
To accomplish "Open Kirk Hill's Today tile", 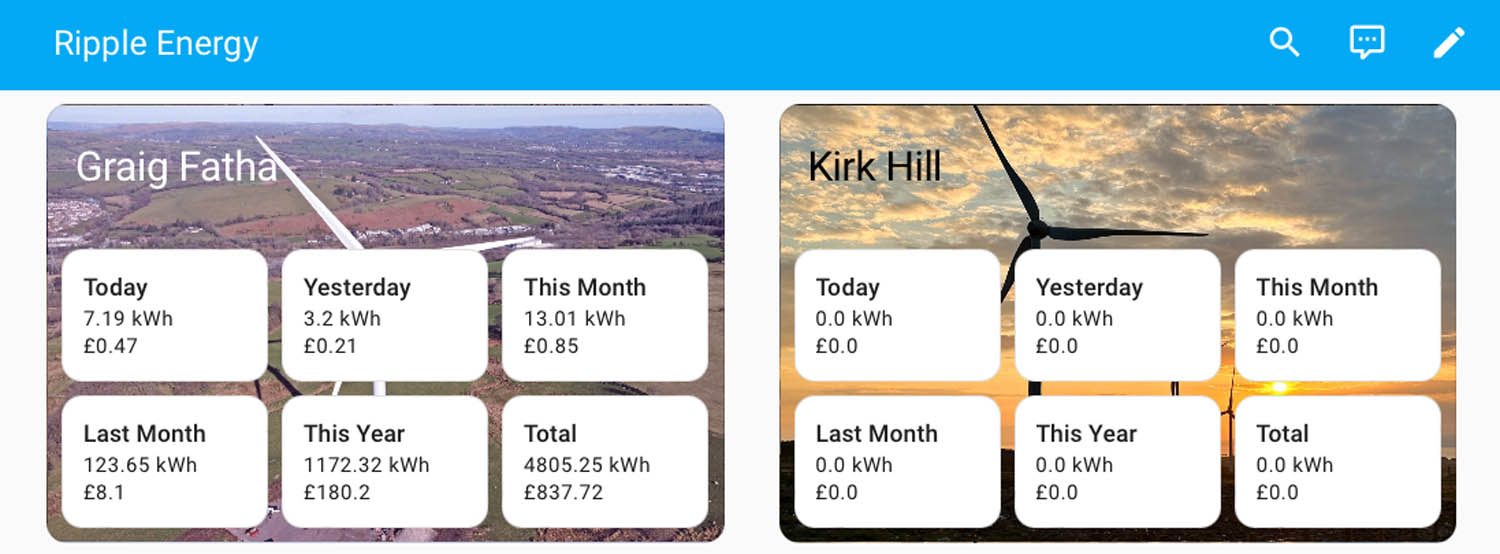I will click(x=897, y=315).
